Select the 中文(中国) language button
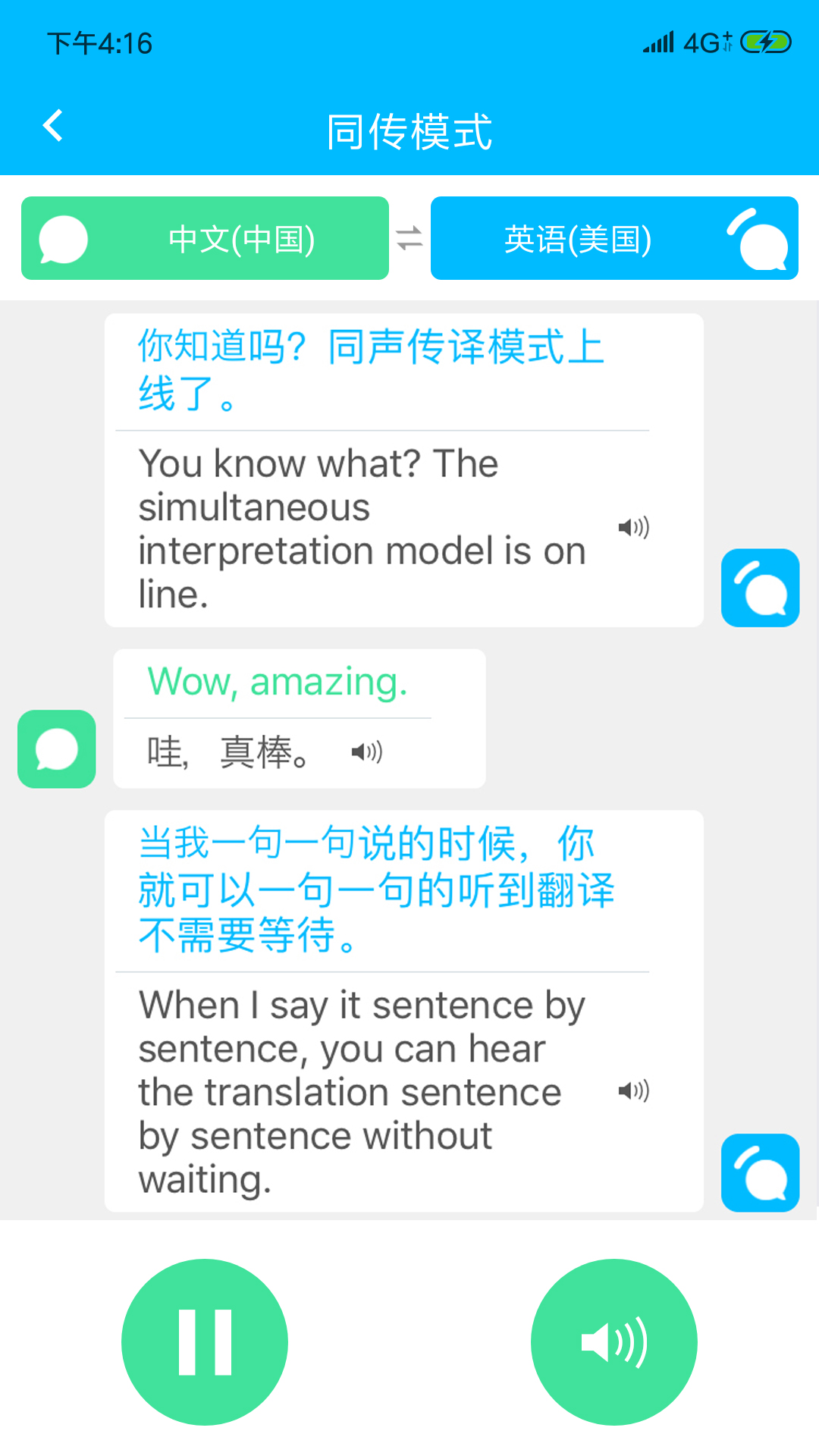Image resolution: width=819 pixels, height=1456 pixels. [205, 238]
